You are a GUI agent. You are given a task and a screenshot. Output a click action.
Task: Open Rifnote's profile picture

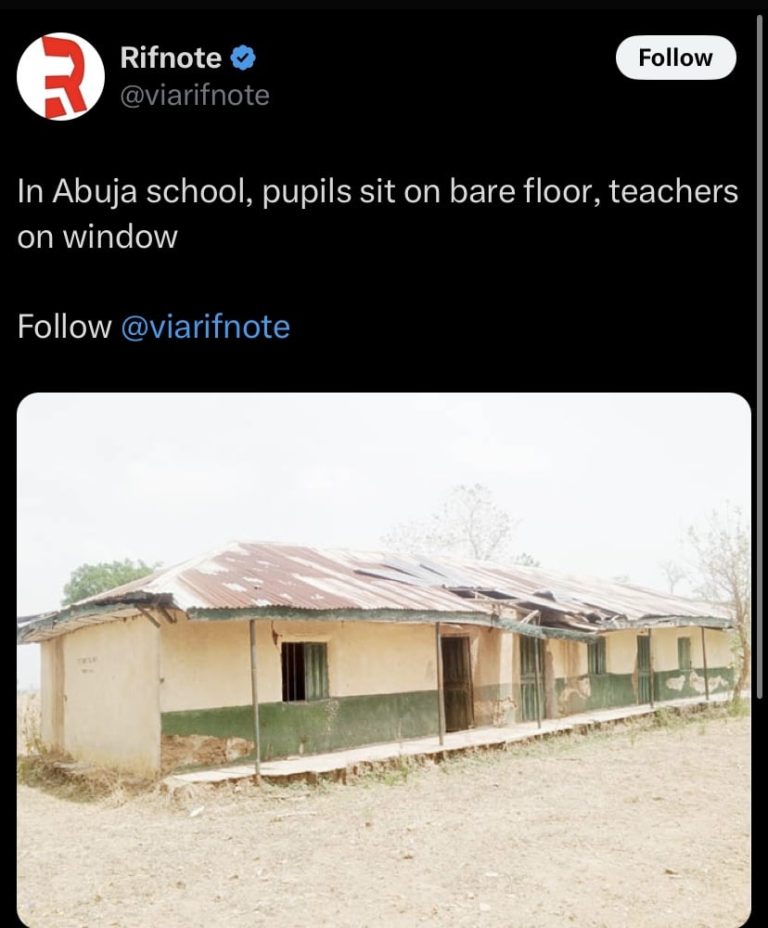coord(60,76)
